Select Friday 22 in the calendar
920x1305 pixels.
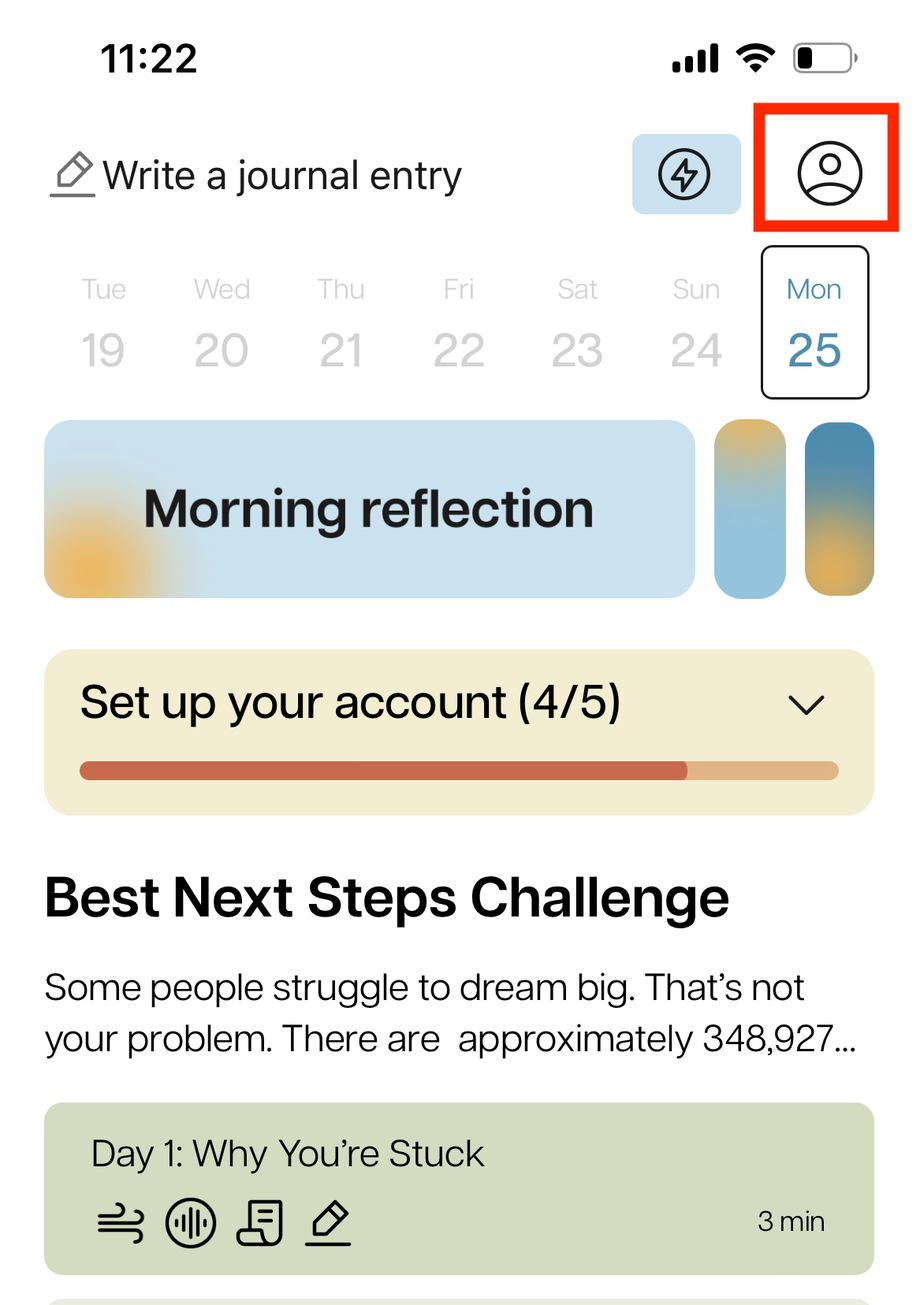[458, 322]
